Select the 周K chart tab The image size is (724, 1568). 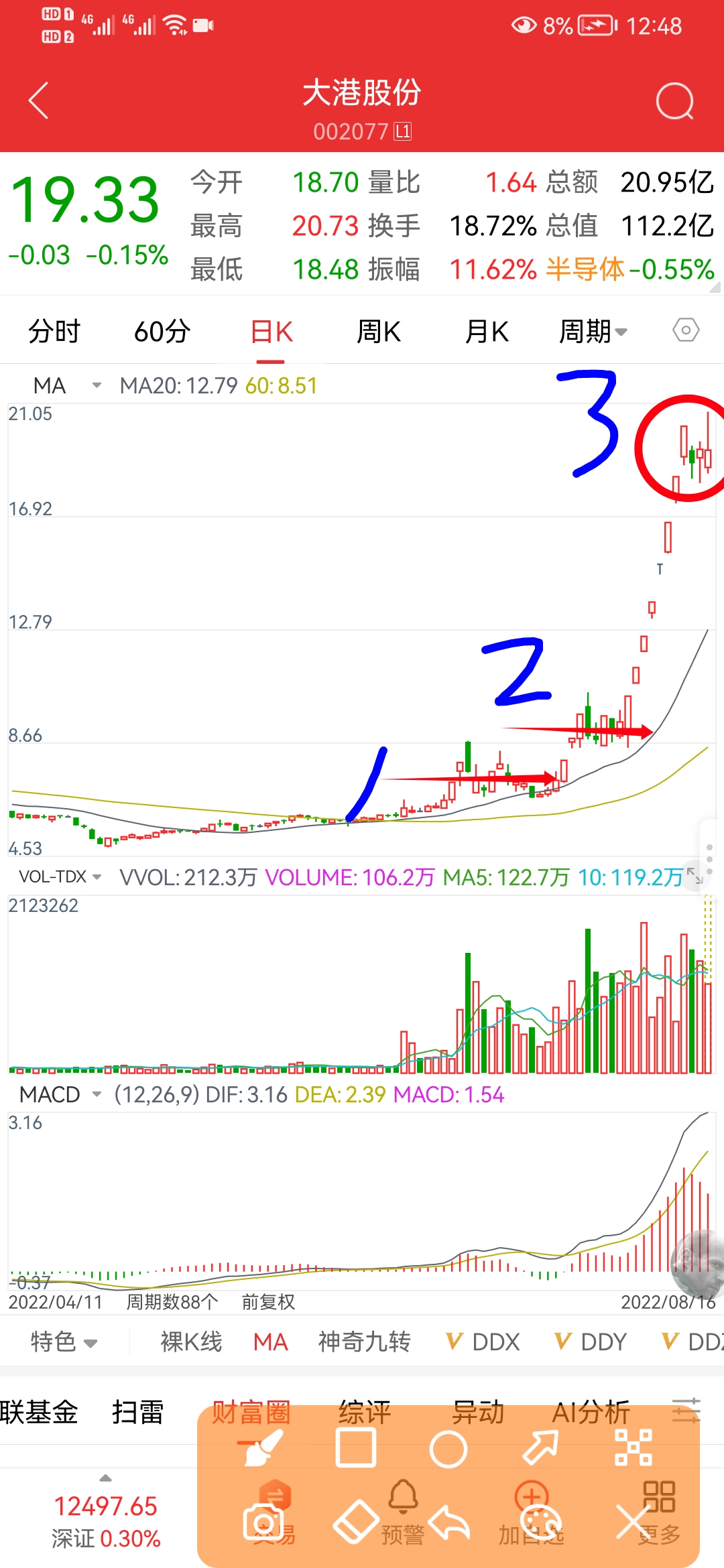(x=379, y=332)
